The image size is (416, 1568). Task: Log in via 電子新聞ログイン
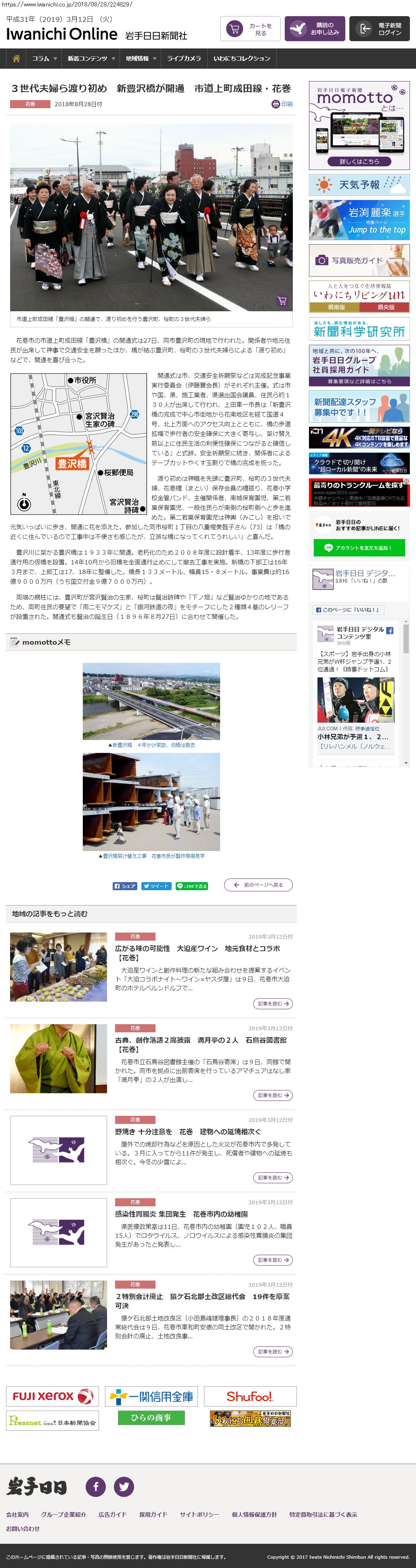[x=380, y=29]
